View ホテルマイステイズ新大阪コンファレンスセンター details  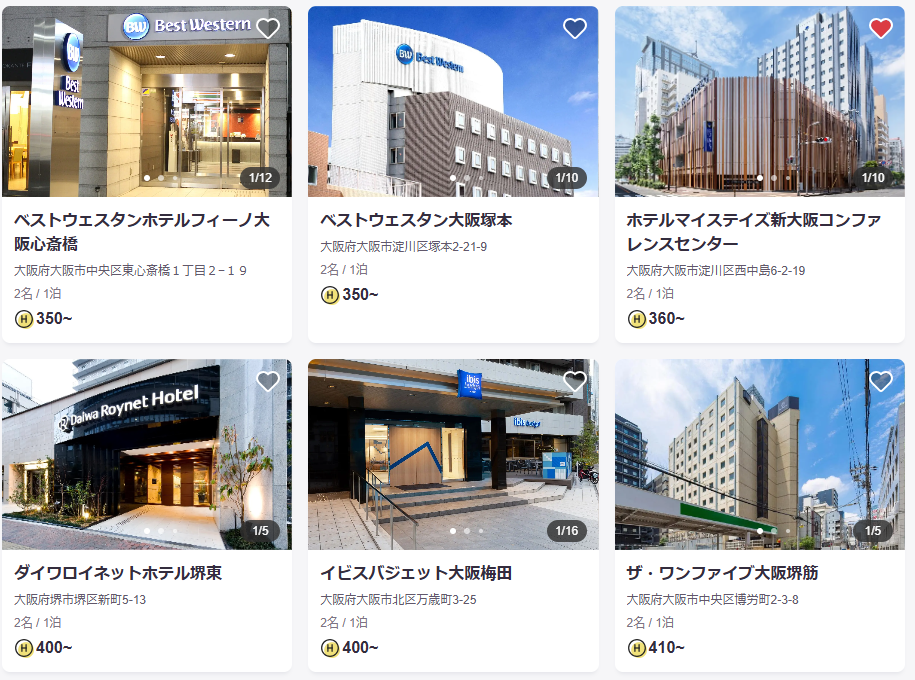(753, 231)
